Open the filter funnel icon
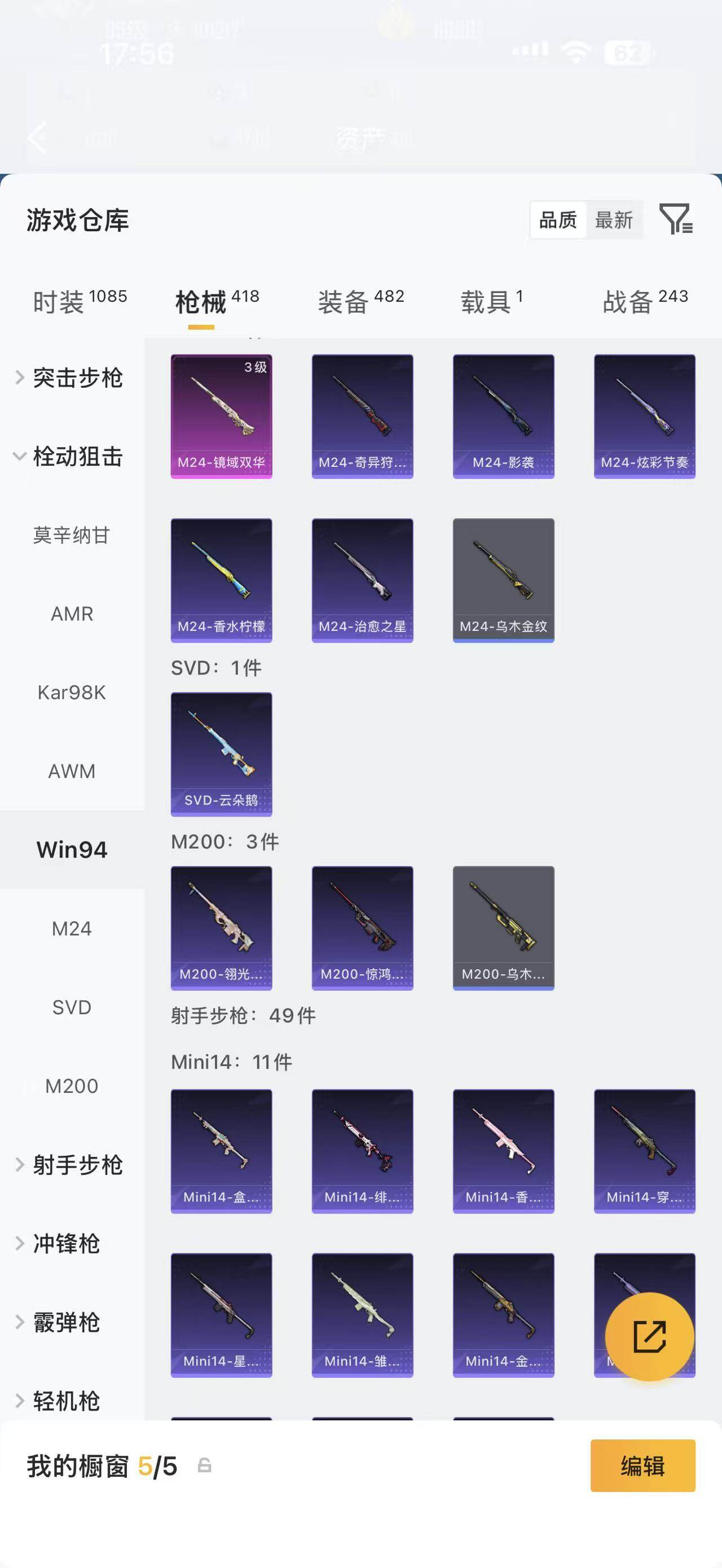The width and height of the screenshot is (722, 1568). click(x=676, y=219)
